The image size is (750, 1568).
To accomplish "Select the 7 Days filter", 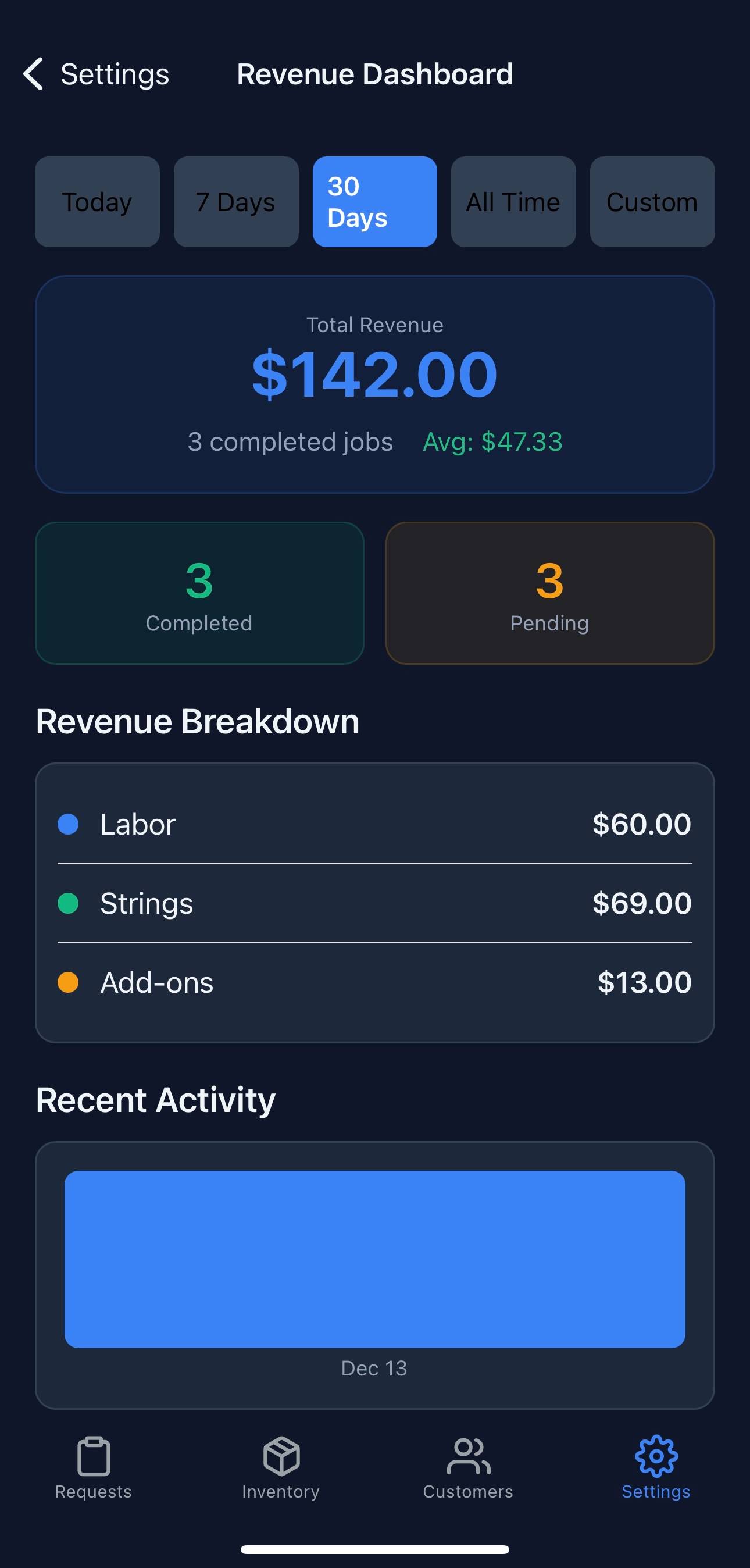I will click(235, 201).
